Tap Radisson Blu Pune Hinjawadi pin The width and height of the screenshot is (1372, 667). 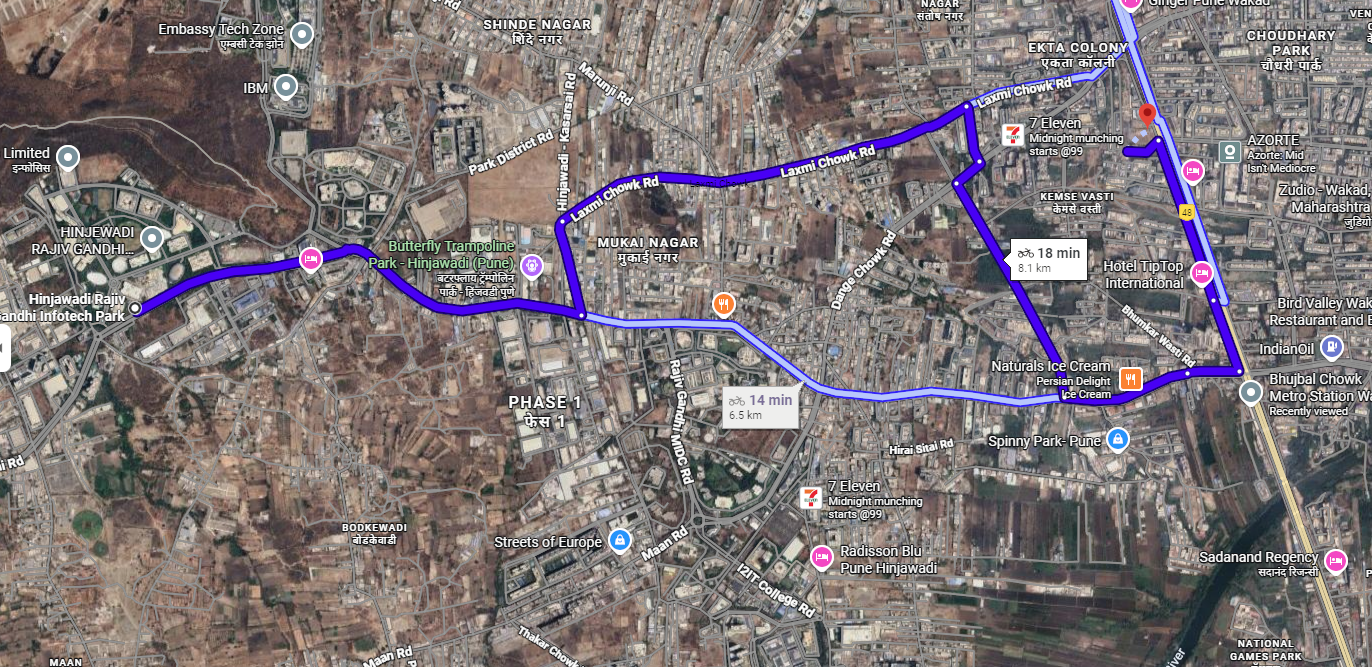tap(821, 557)
